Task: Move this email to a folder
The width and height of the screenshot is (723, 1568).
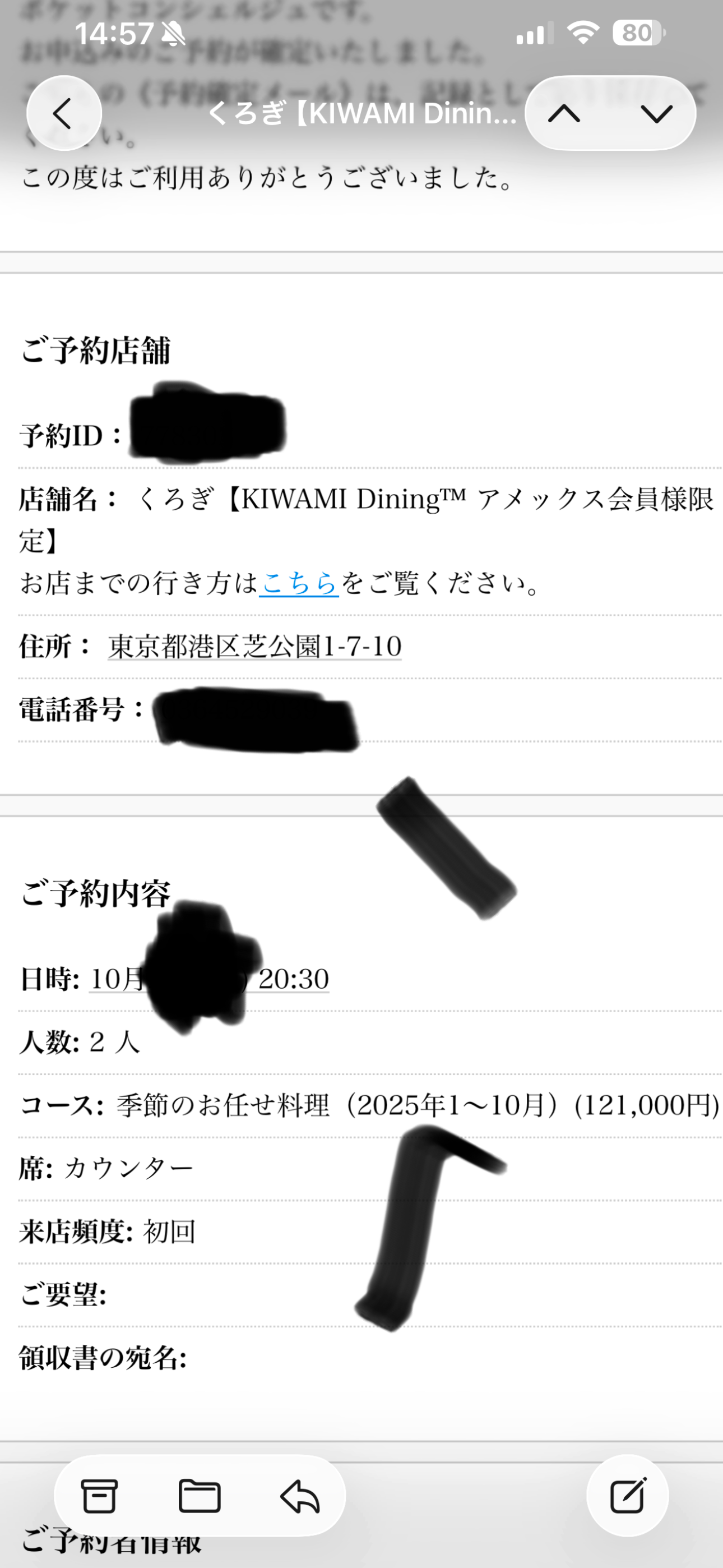Action: [199, 1496]
